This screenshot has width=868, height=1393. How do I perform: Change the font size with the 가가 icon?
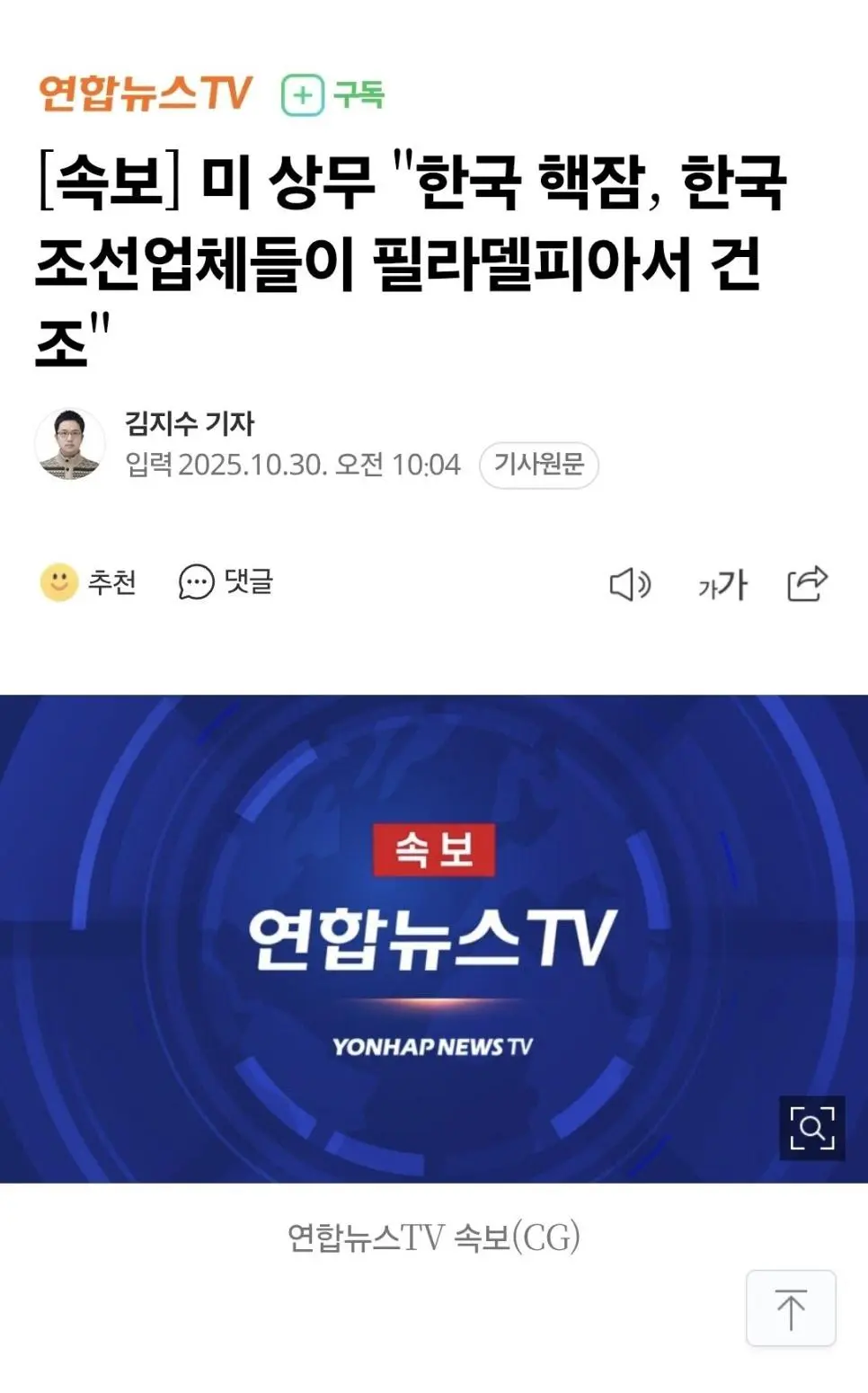pyautogui.click(x=722, y=585)
